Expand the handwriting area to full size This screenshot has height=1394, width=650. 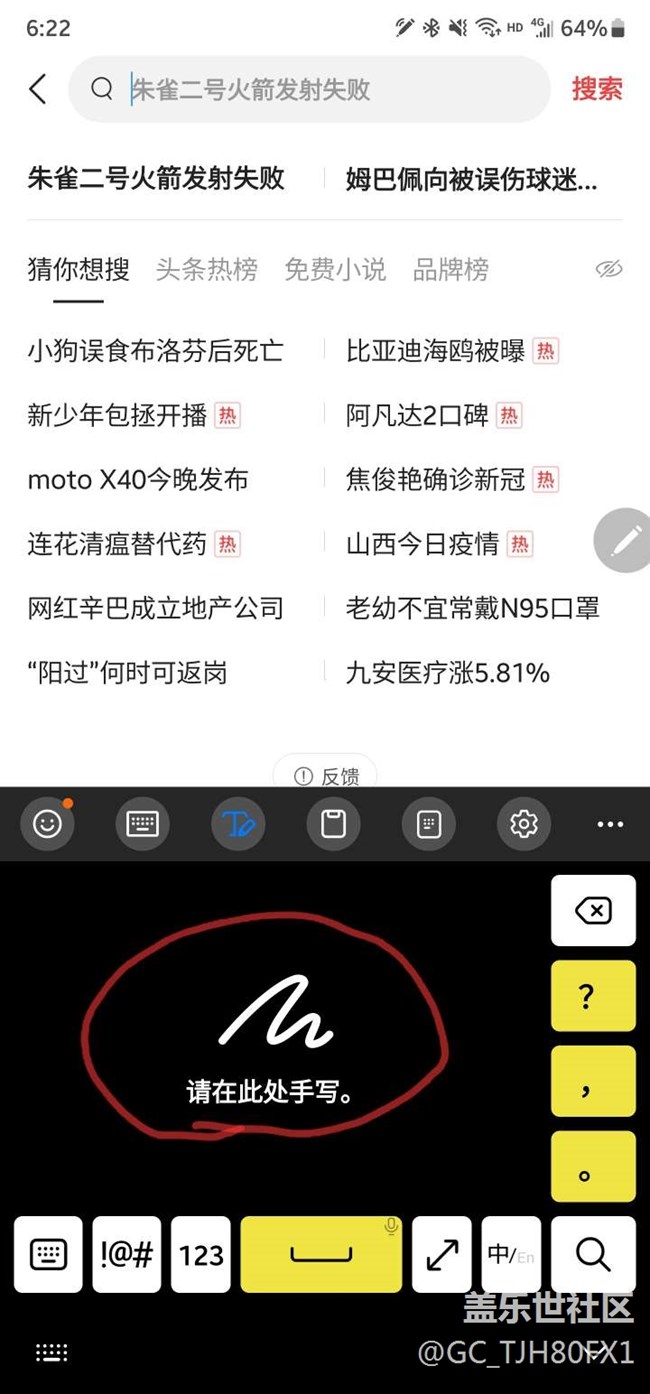pyautogui.click(x=442, y=1254)
